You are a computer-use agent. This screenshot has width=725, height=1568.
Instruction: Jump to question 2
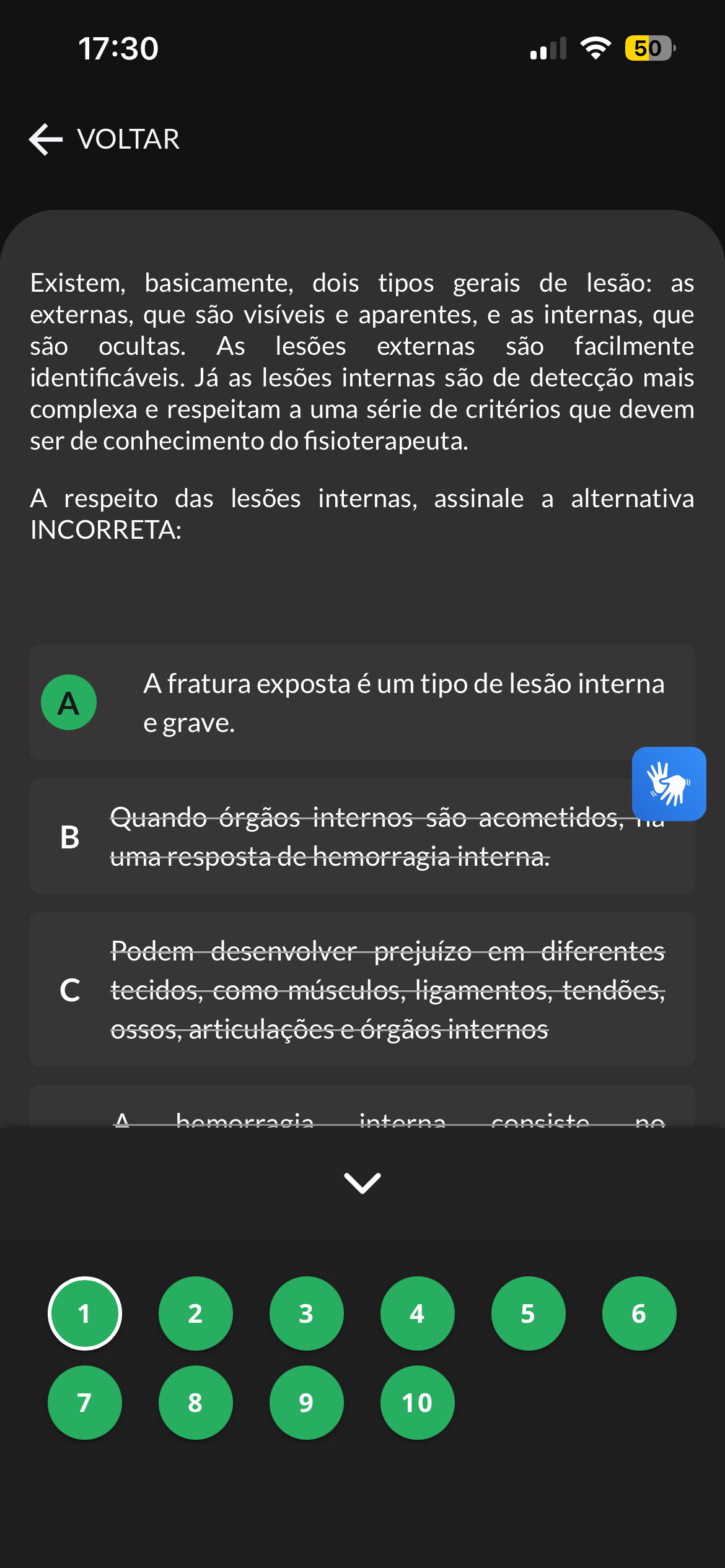pyautogui.click(x=196, y=1313)
